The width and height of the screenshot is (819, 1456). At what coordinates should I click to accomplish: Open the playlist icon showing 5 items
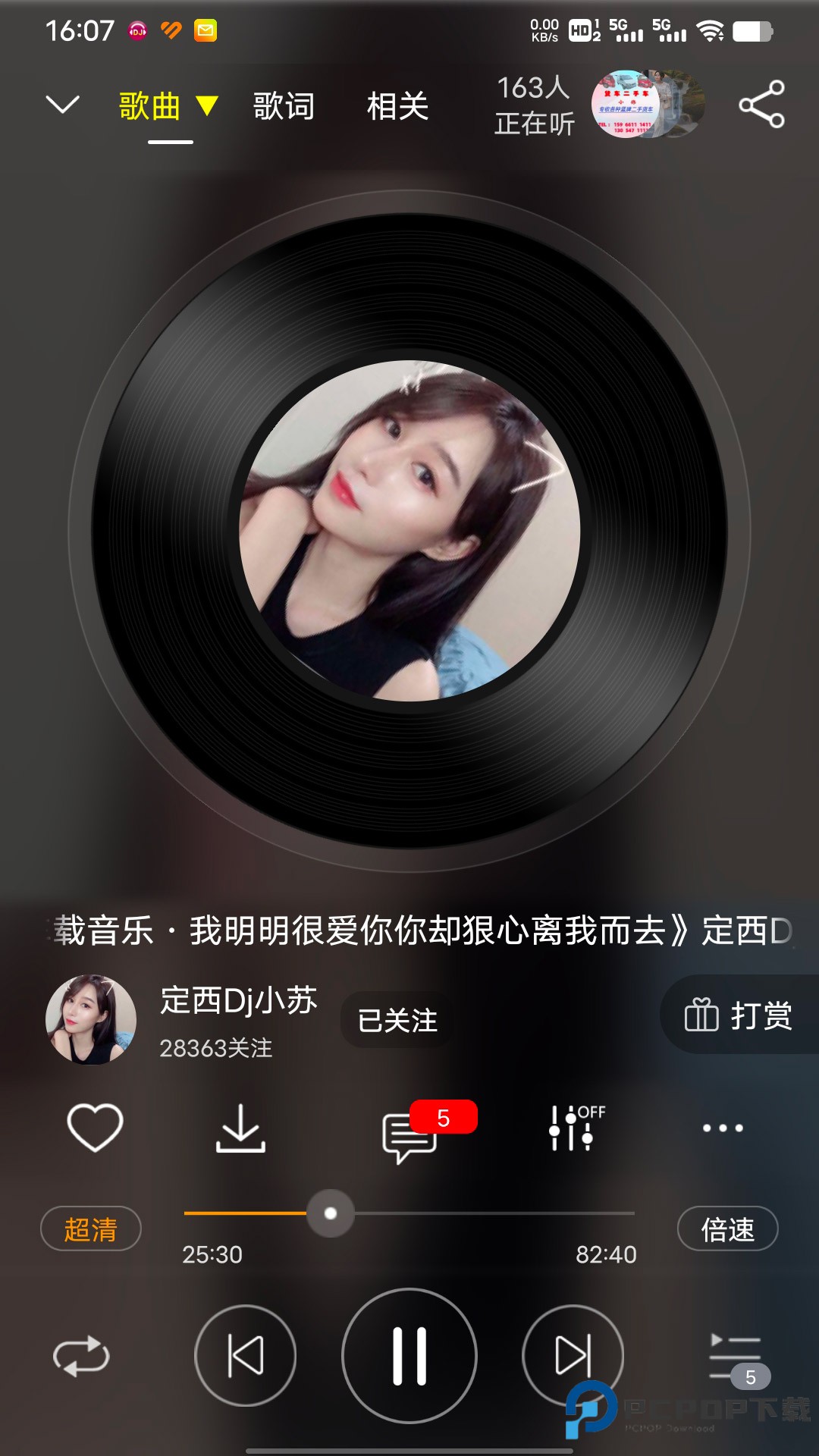[733, 1357]
